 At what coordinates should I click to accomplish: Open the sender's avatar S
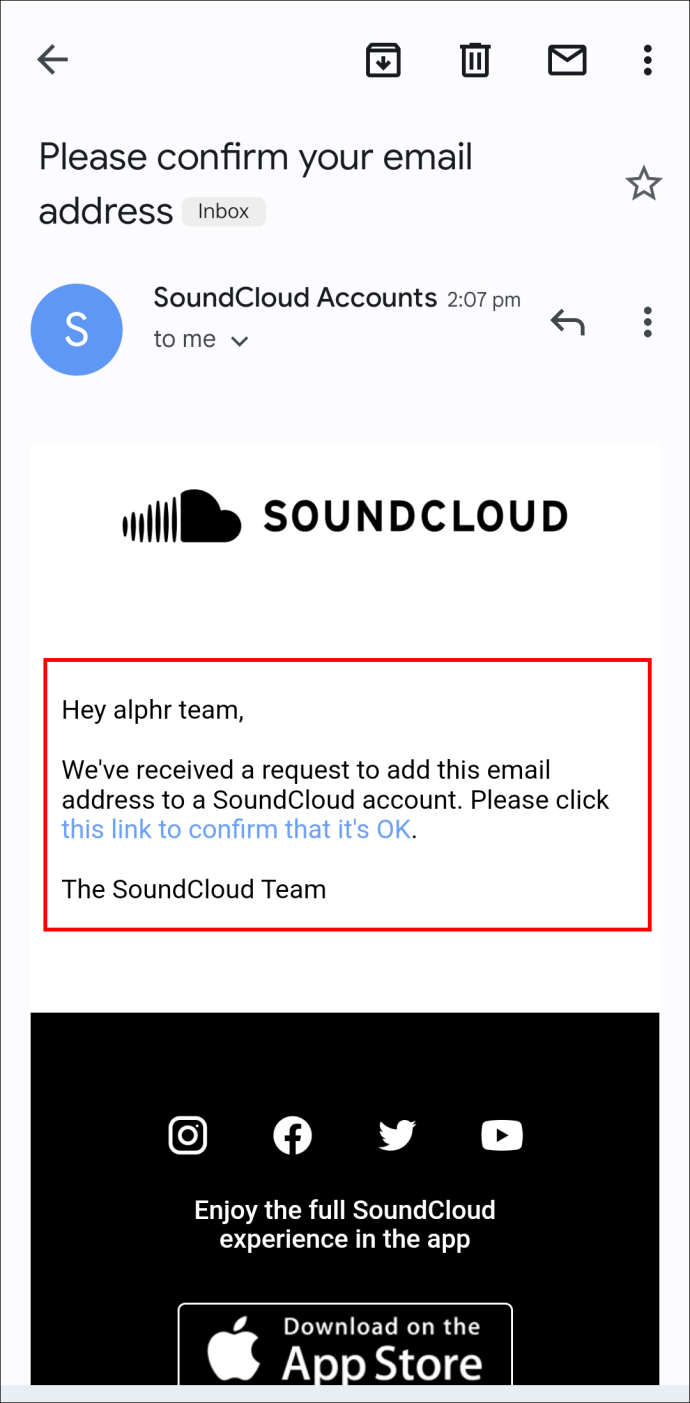77,330
